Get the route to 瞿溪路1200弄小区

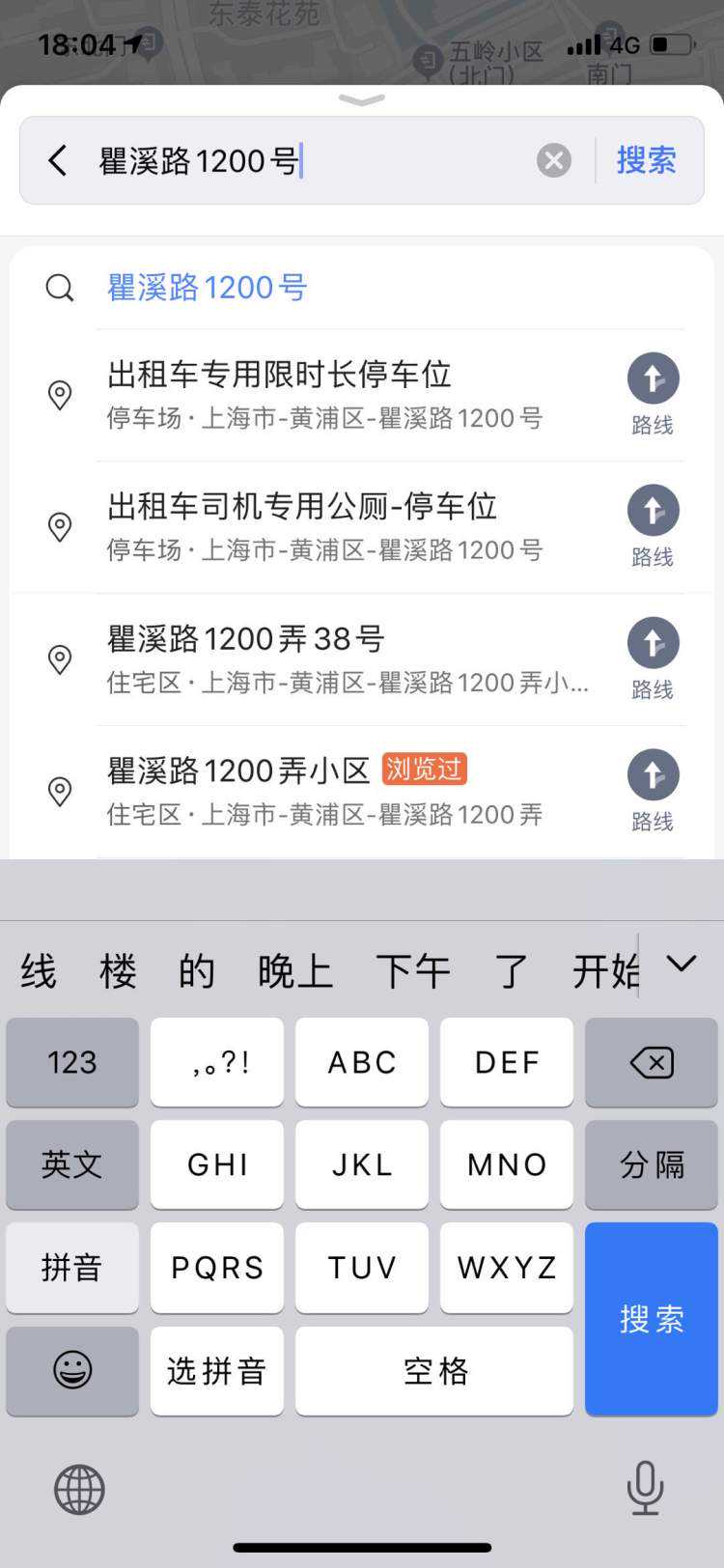click(653, 791)
